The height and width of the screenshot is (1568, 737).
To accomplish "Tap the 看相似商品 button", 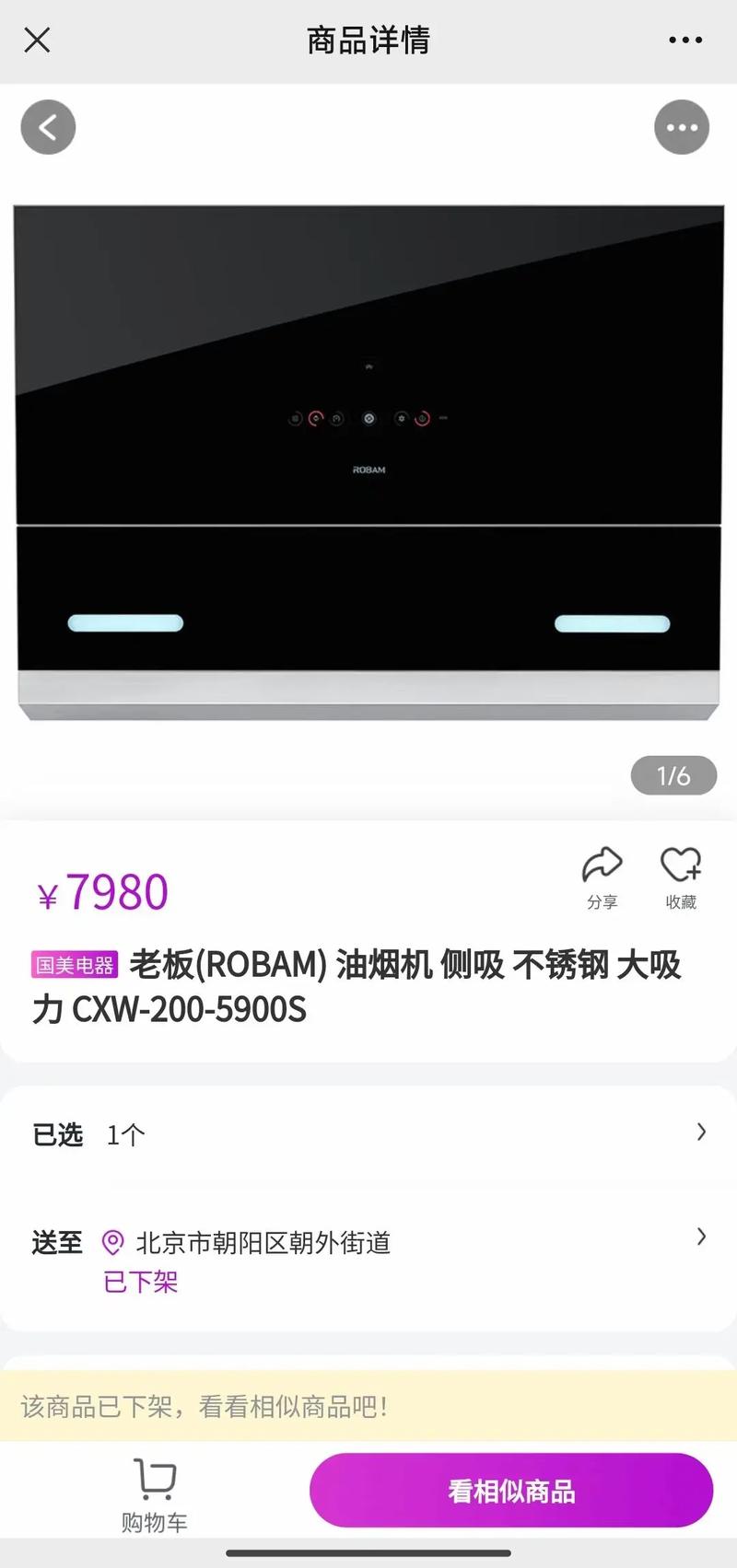I will pos(511,1492).
